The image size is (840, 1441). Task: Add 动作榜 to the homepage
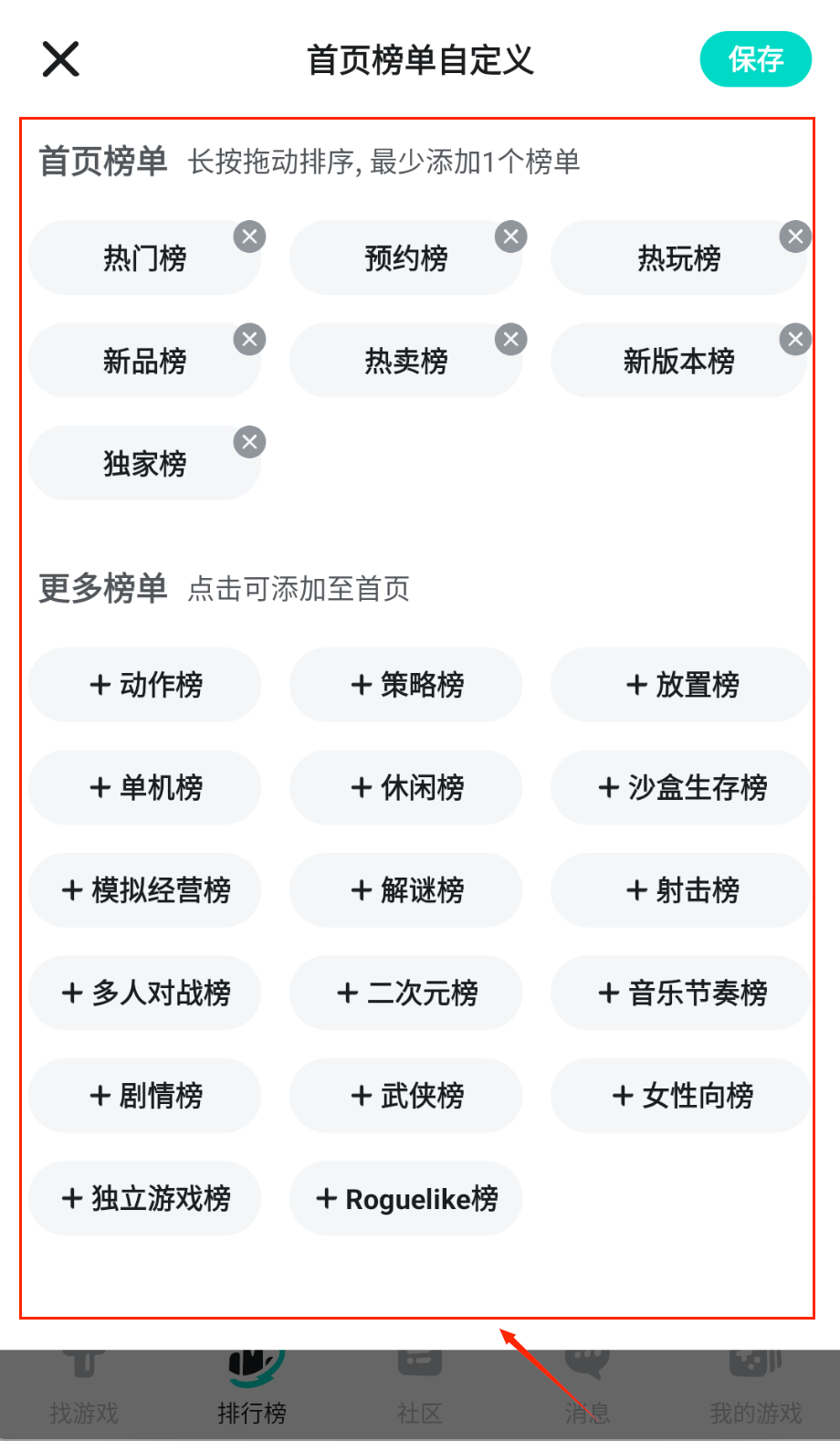coord(145,685)
